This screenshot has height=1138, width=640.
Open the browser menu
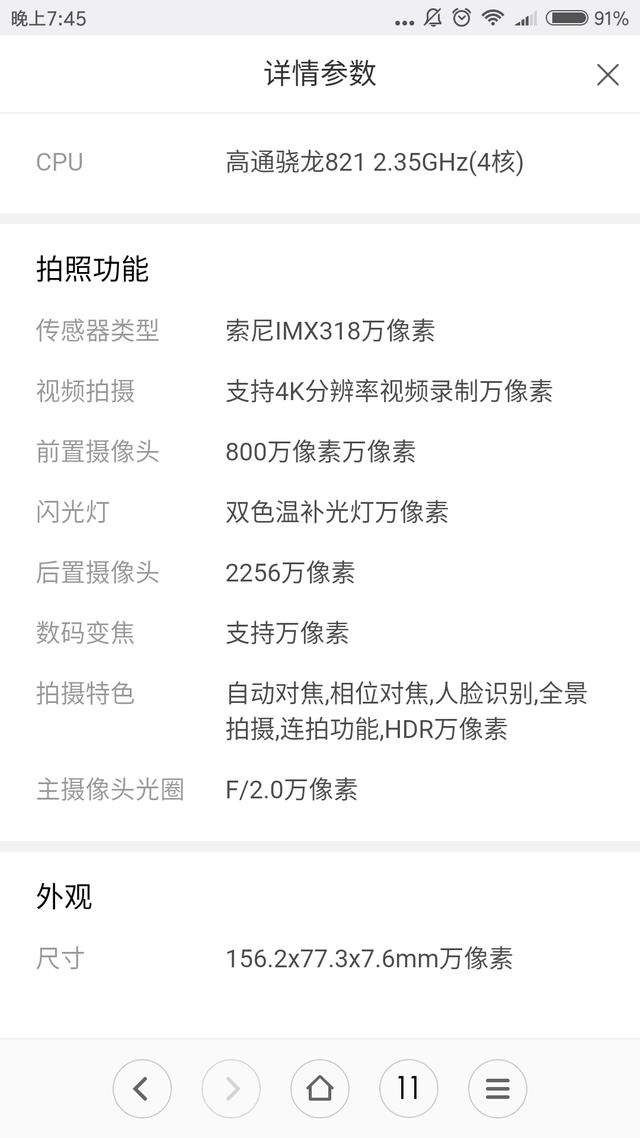(x=497, y=1088)
